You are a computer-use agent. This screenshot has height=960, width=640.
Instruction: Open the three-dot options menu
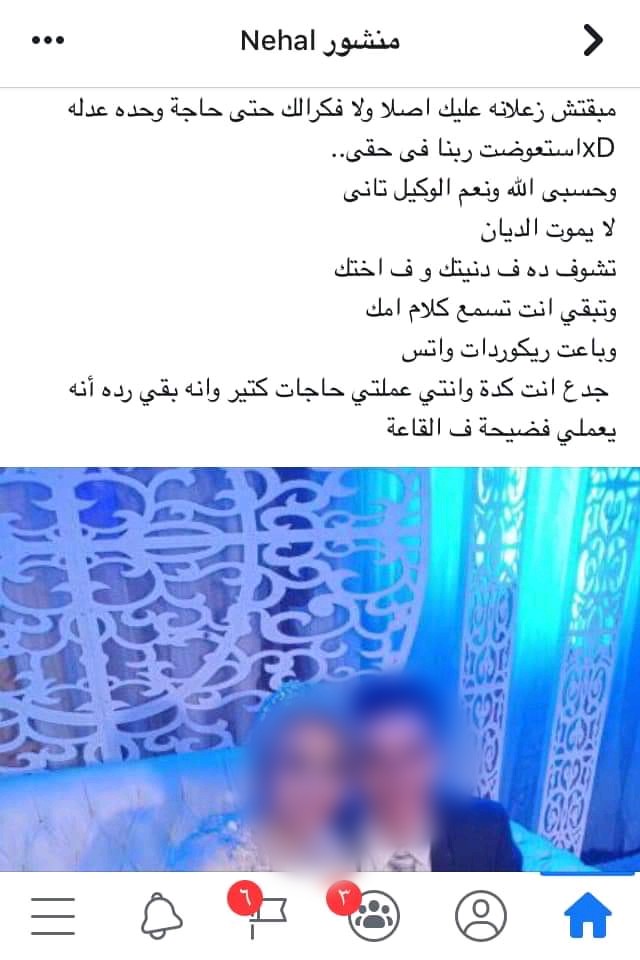click(47, 41)
